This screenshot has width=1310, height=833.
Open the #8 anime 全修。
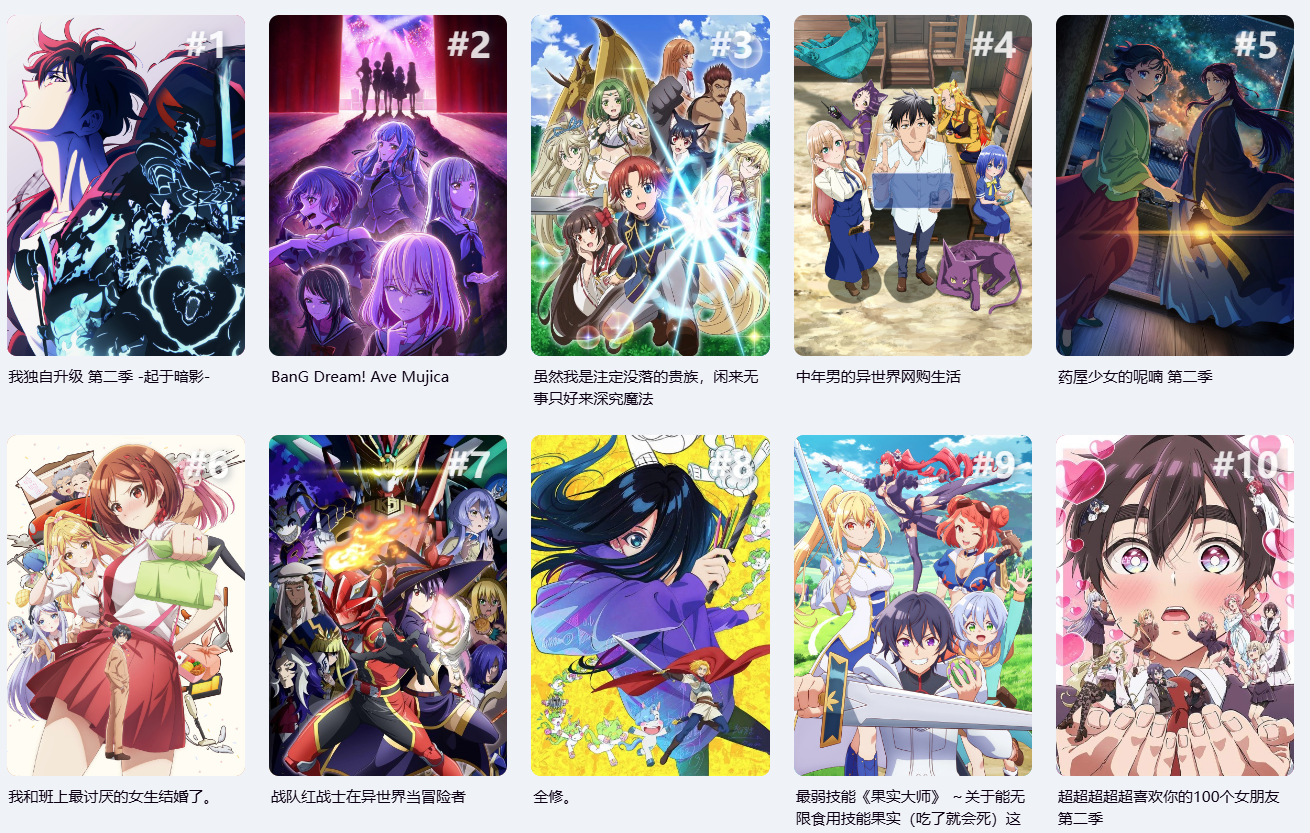click(x=650, y=605)
